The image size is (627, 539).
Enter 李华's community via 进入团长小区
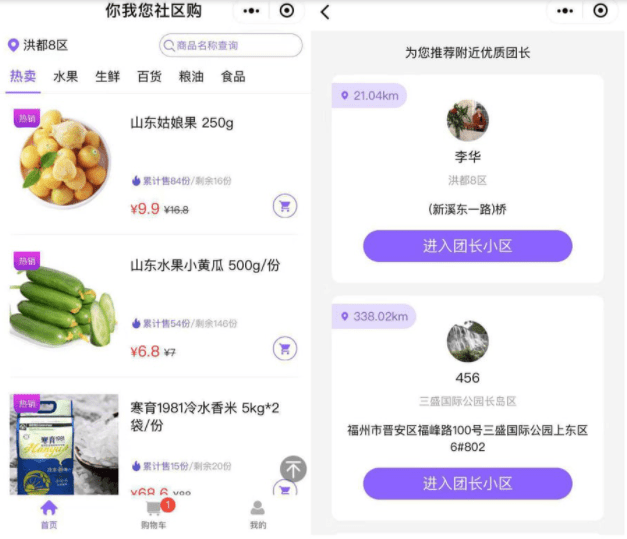(467, 246)
